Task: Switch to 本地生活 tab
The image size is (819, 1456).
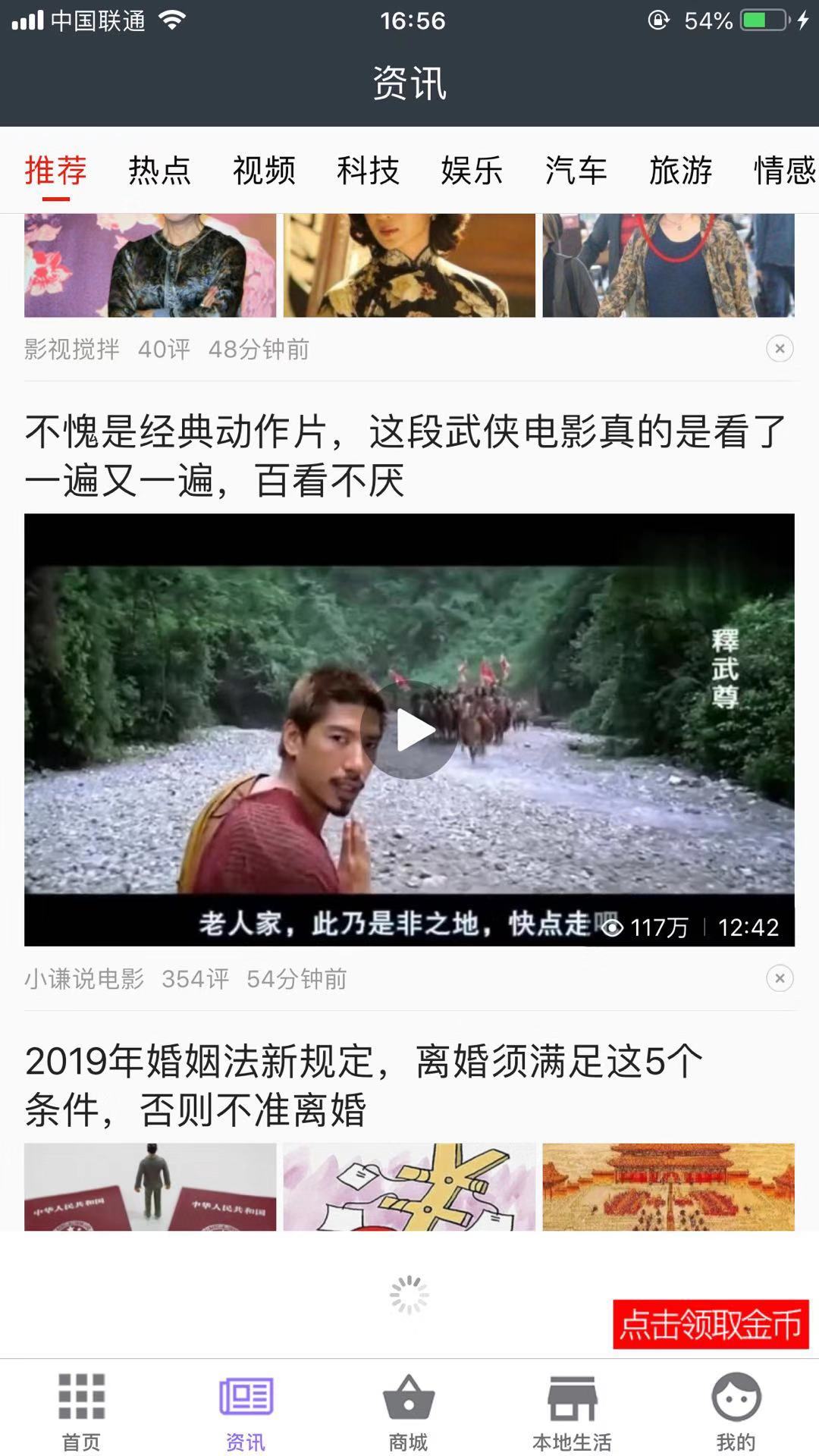Action: click(x=573, y=1410)
